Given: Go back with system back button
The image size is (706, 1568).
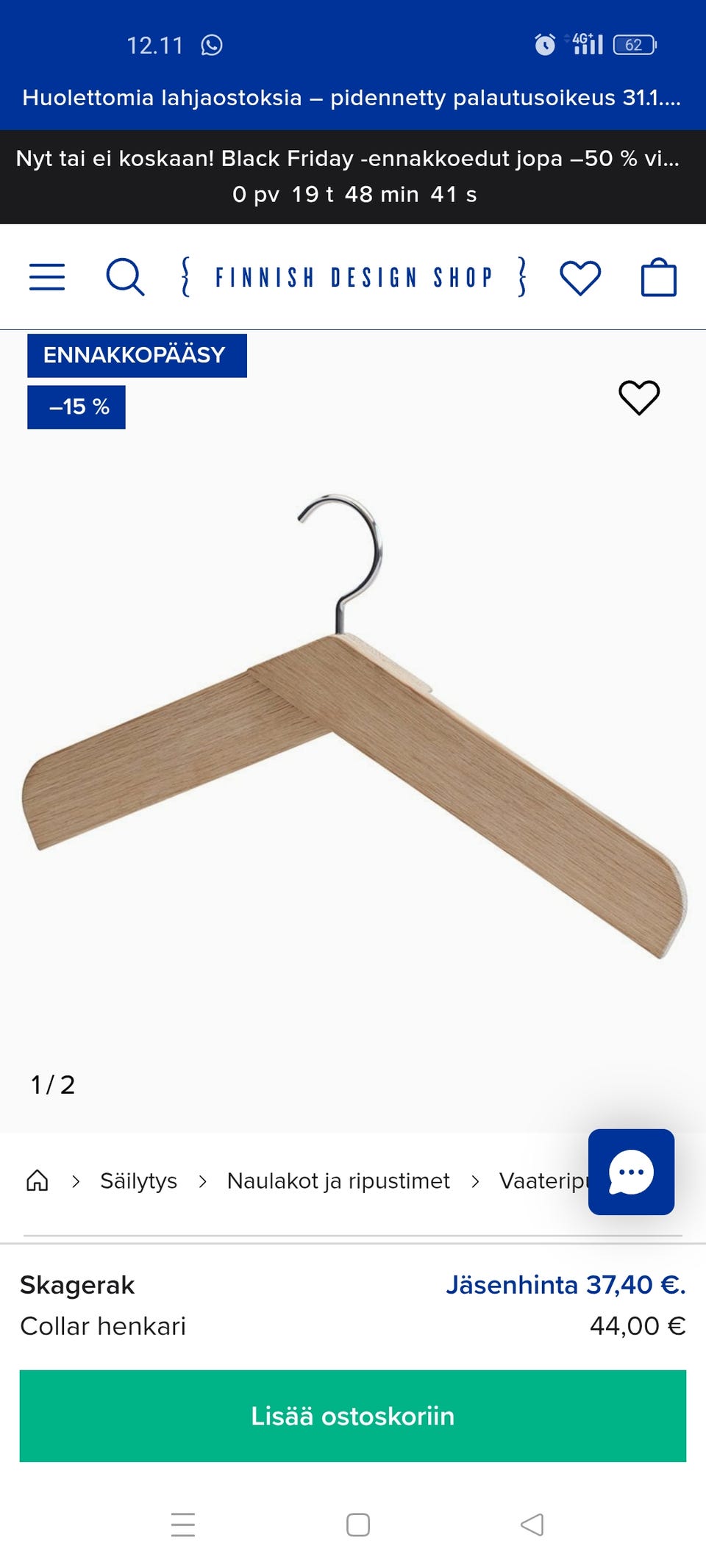Looking at the screenshot, I should click(x=532, y=1525).
